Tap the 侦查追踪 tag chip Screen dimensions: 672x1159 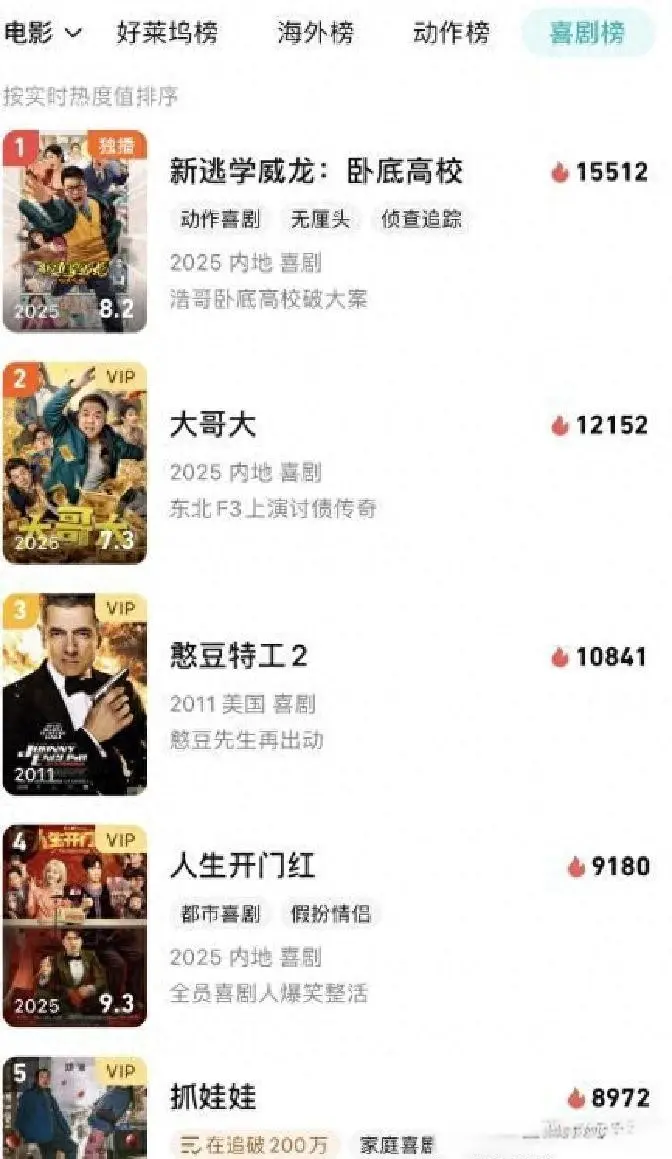tap(421, 220)
